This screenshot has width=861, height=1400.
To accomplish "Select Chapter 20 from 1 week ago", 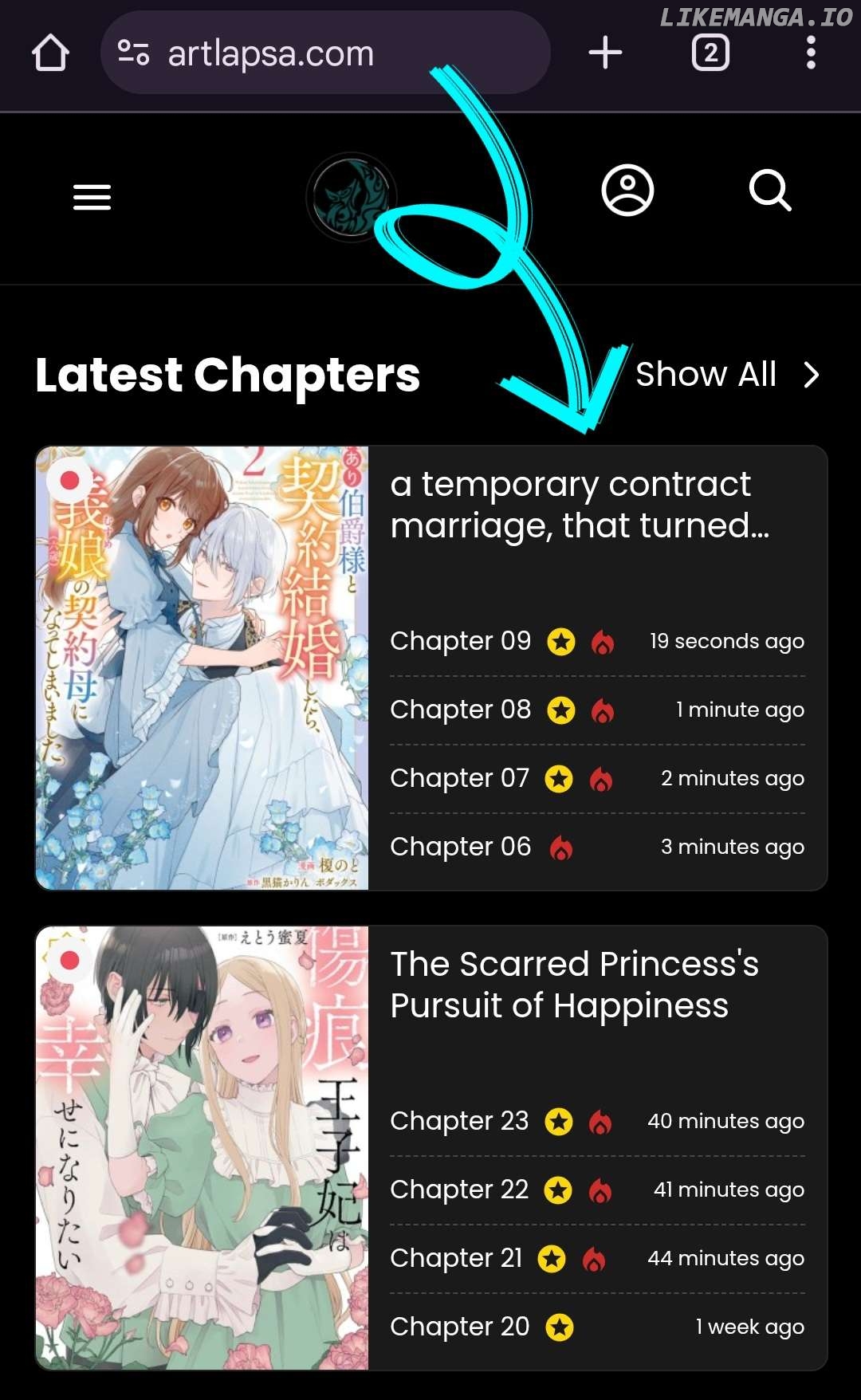I will [459, 1327].
